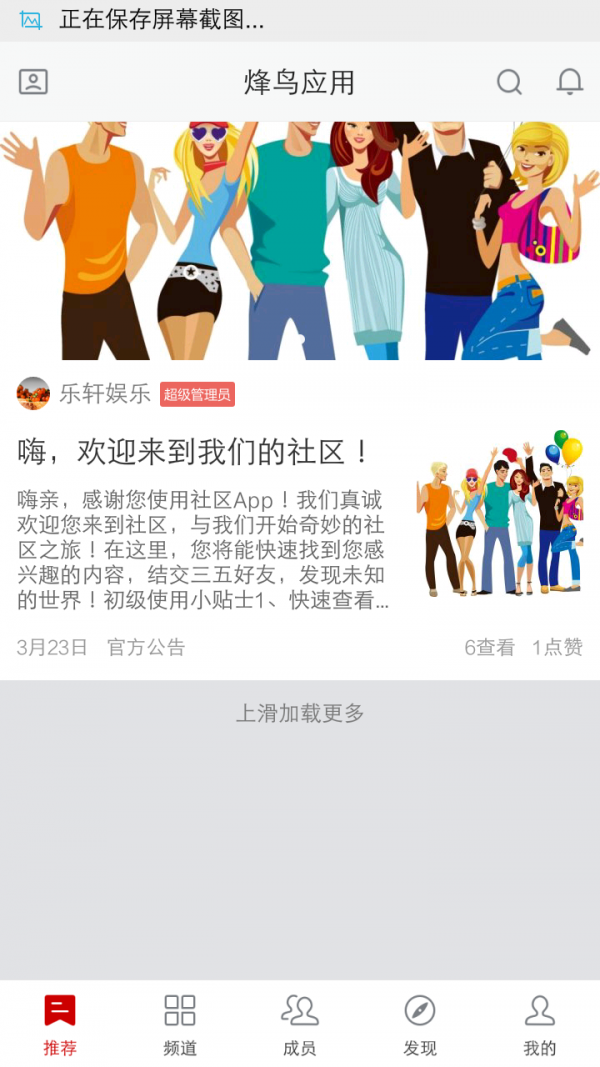Switch to the 推荐 tab

(x=60, y=1024)
